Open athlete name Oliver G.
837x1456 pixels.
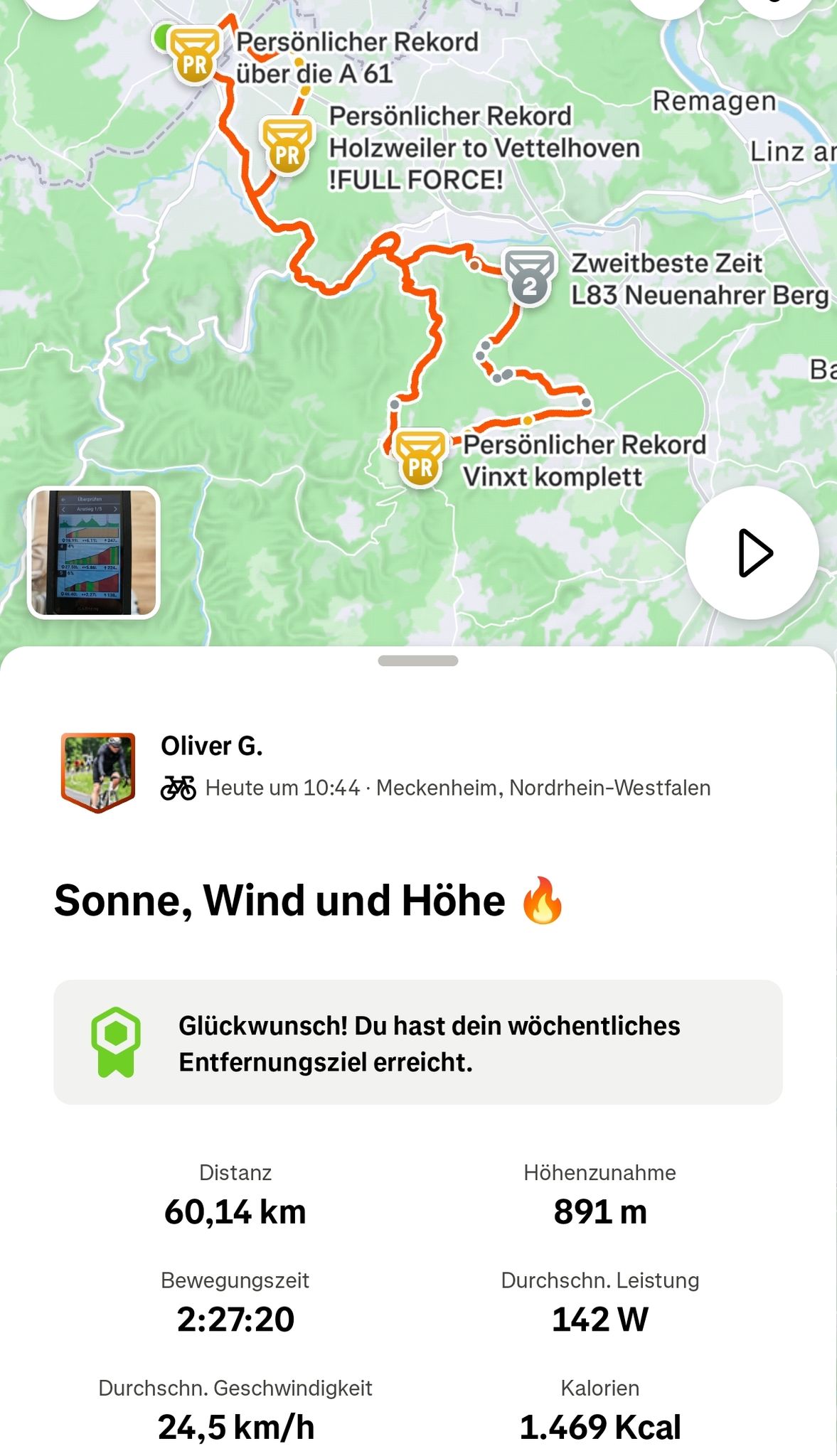click(x=212, y=746)
